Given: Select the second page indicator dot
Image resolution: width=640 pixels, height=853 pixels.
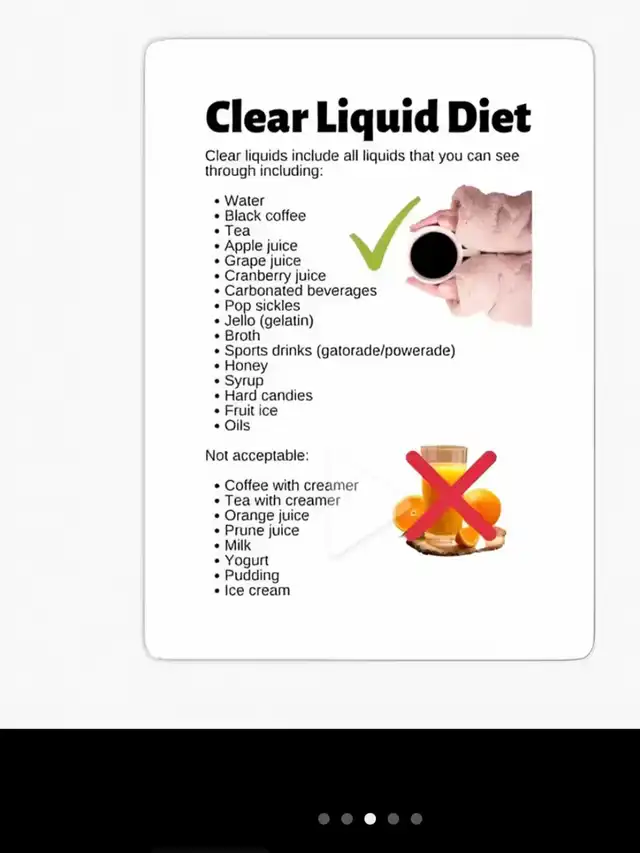Looking at the screenshot, I should (347, 819).
